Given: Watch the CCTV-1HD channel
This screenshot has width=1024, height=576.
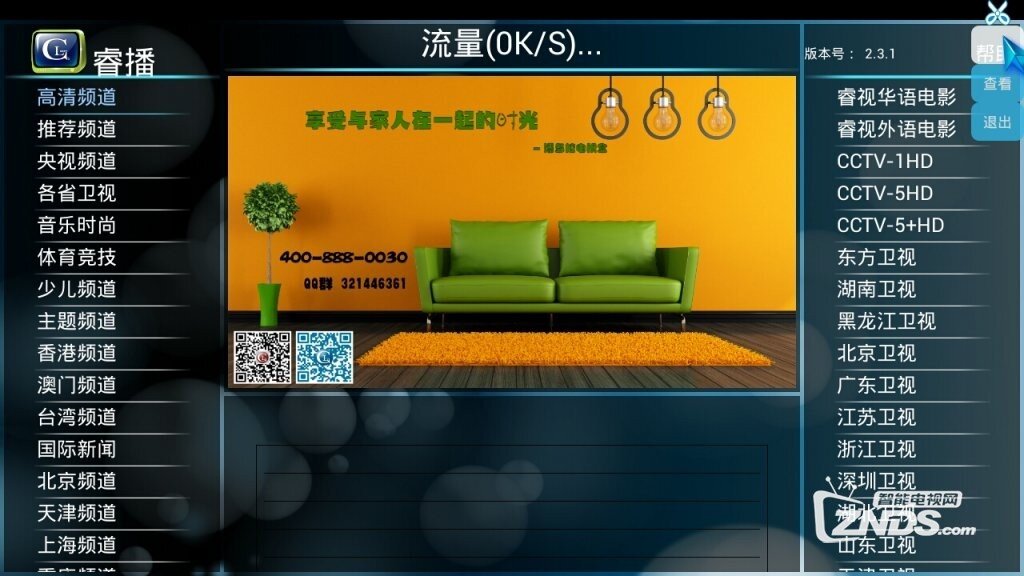Looking at the screenshot, I should pyautogui.click(x=884, y=161).
